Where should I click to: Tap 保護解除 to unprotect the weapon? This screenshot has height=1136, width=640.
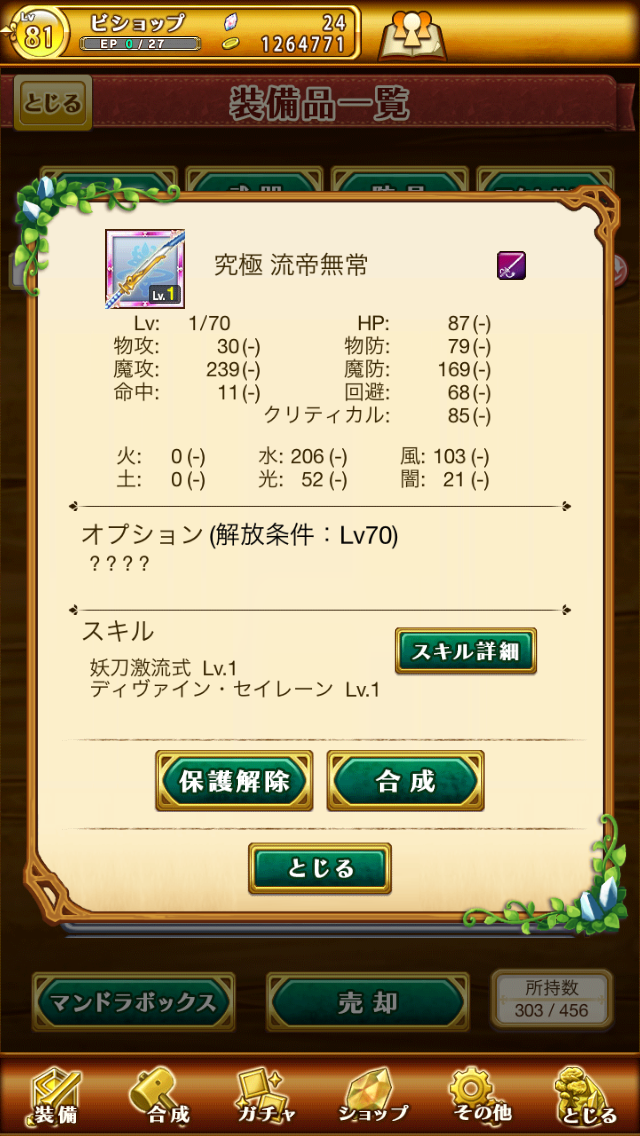[234, 781]
